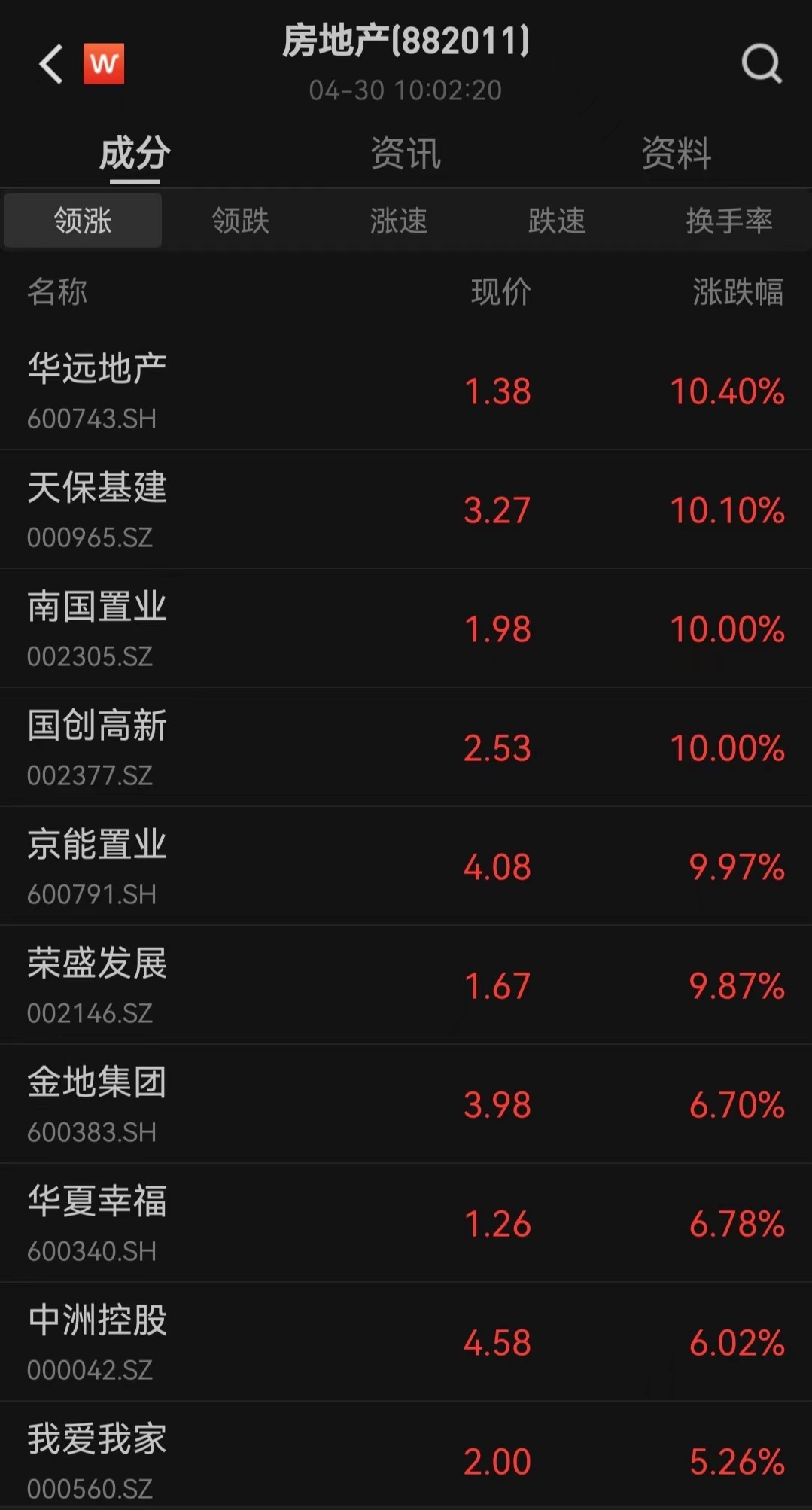Tap the red W logo button
This screenshot has width=812, height=1510.
(x=104, y=64)
